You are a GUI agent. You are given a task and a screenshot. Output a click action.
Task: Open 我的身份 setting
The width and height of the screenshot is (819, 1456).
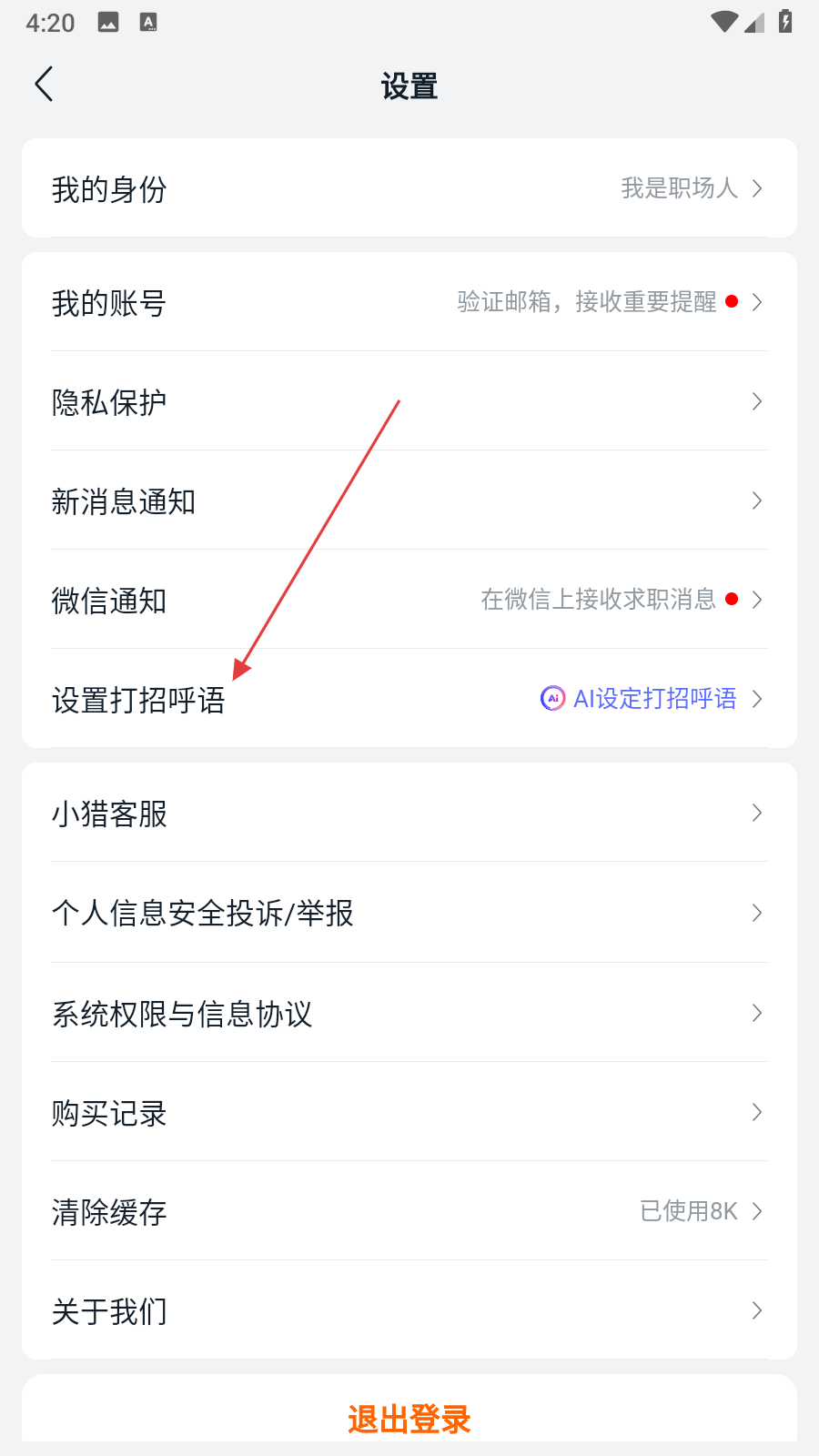tap(409, 189)
